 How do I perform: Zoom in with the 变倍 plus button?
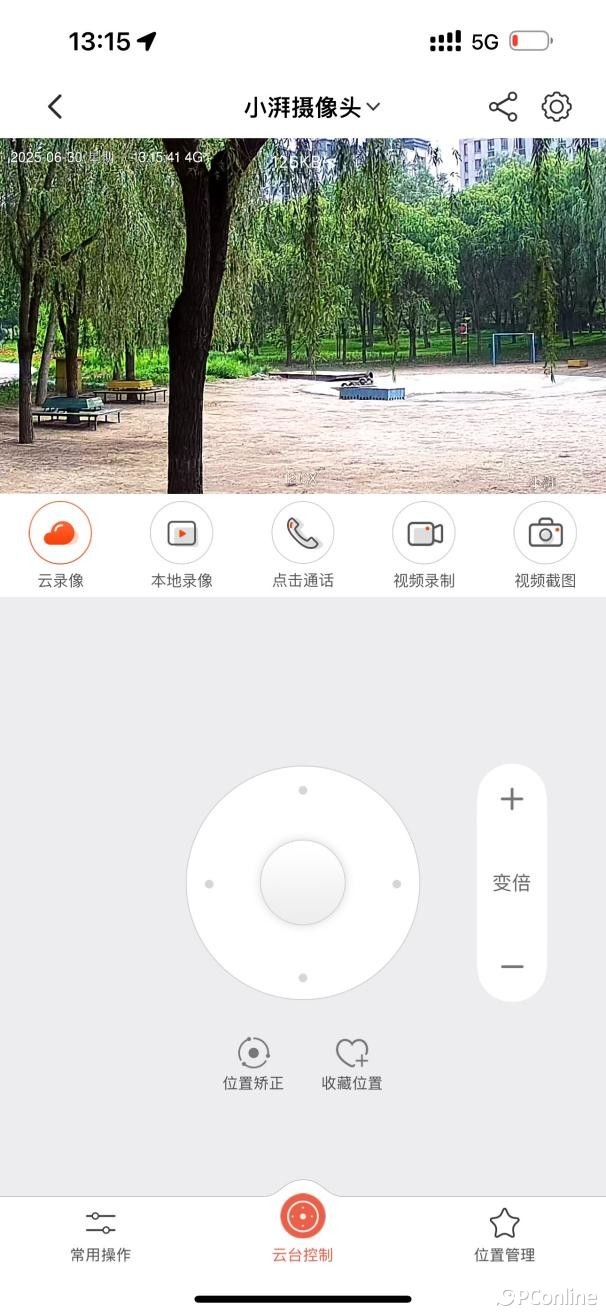(512, 799)
